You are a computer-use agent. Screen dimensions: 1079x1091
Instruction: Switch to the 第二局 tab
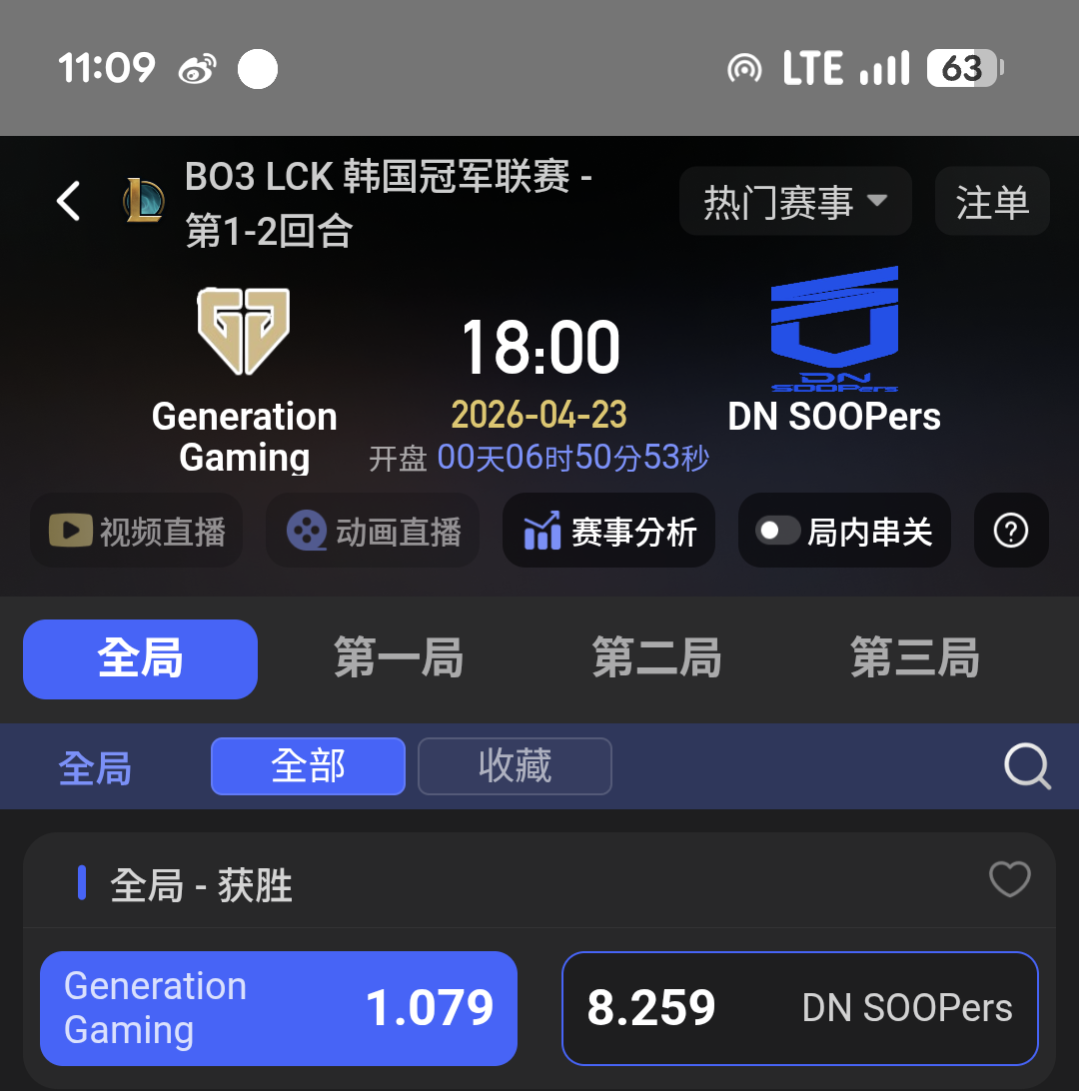pyautogui.click(x=656, y=658)
